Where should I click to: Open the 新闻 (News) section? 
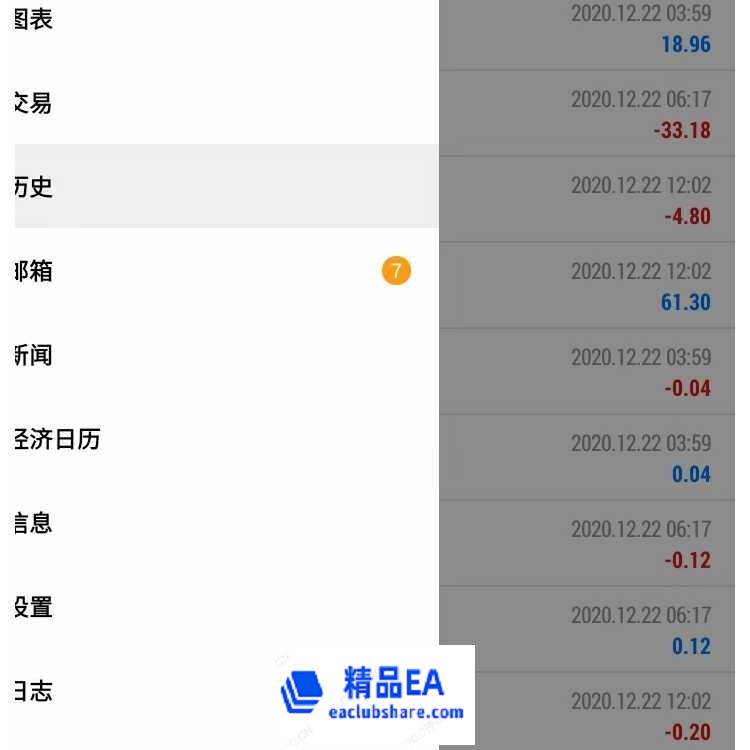34,355
